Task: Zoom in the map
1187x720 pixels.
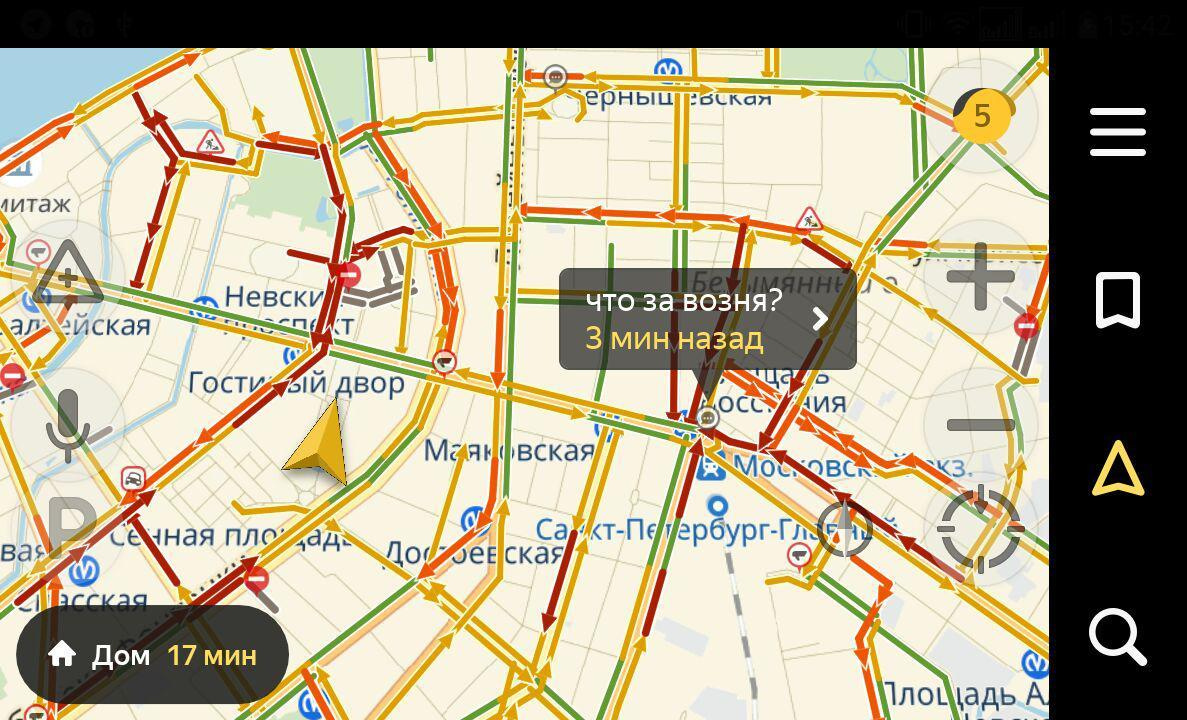Action: click(980, 277)
